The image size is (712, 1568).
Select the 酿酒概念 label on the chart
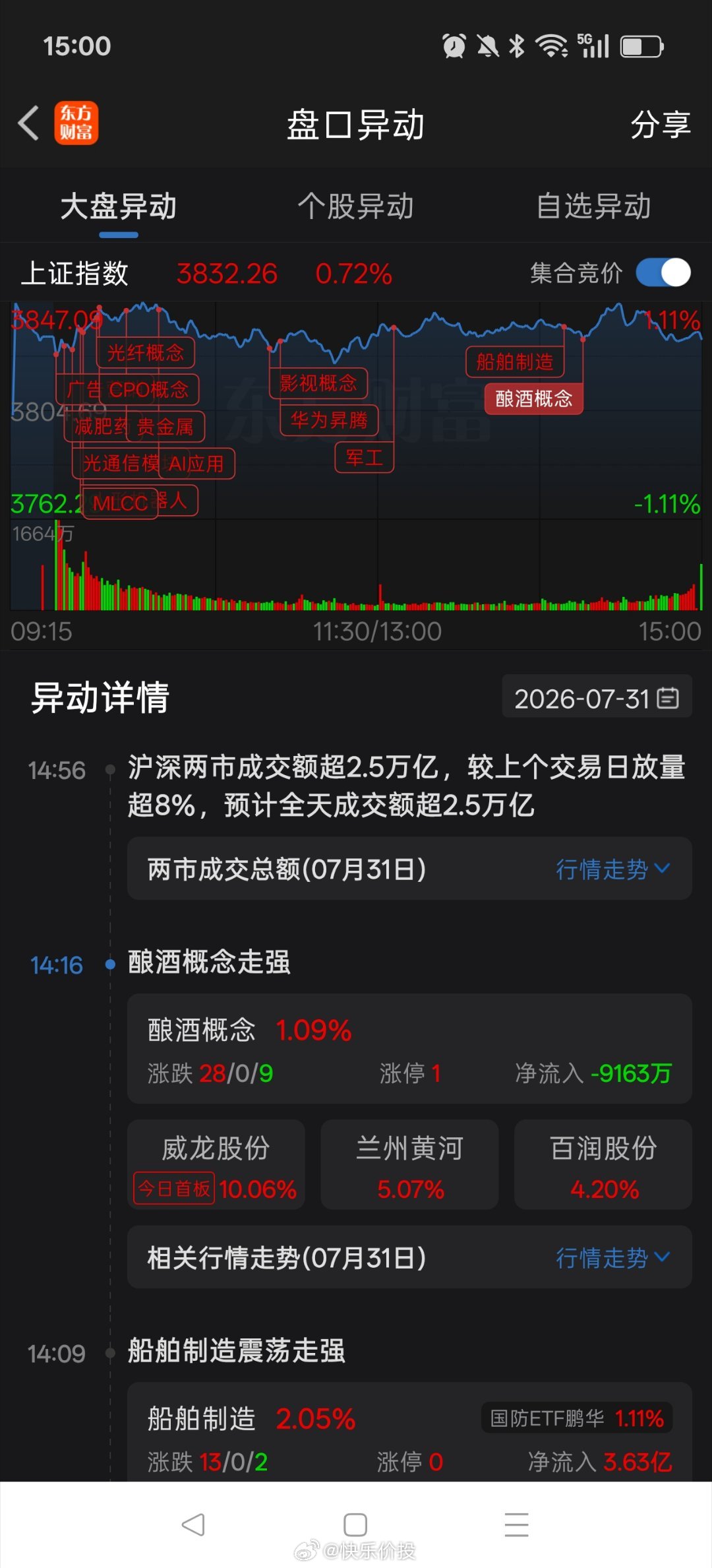pyautogui.click(x=533, y=398)
